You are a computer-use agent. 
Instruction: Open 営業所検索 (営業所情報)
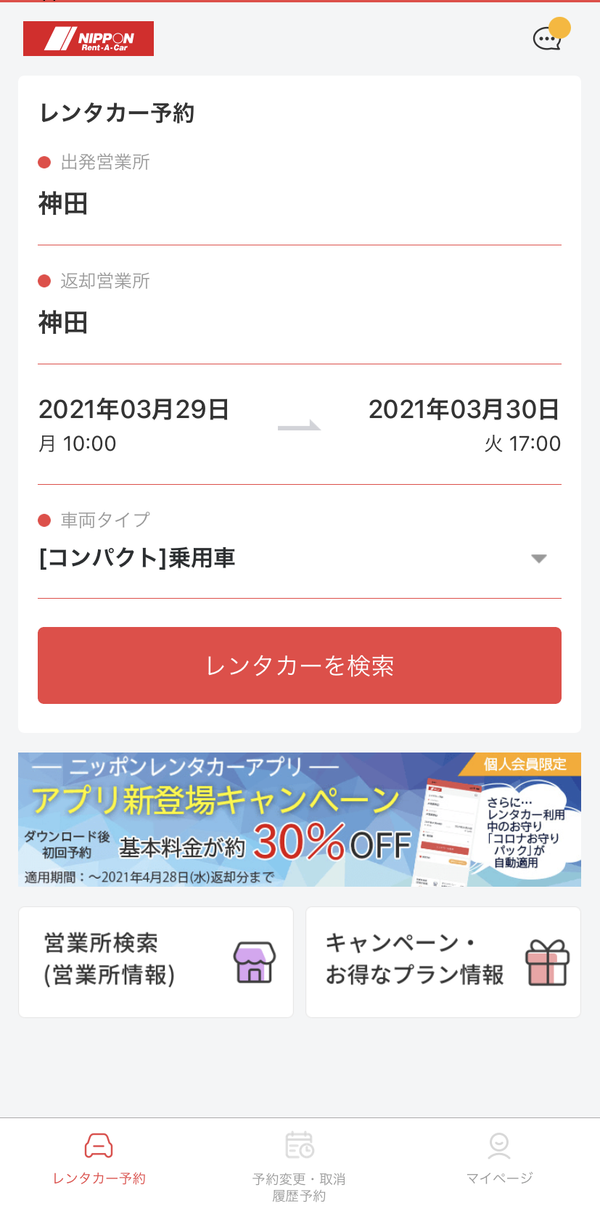(x=156, y=962)
